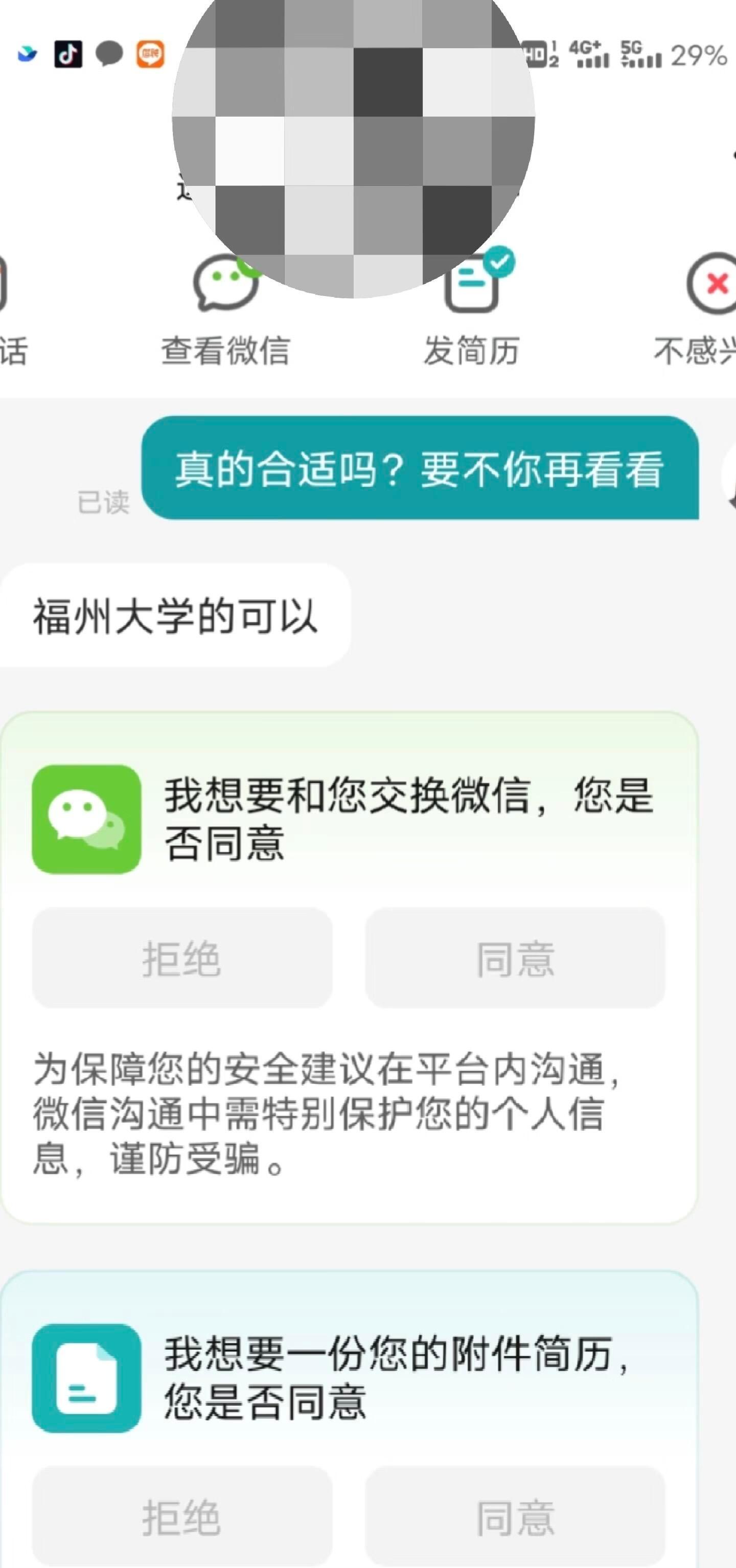The width and height of the screenshot is (736, 1568).
Task: Click the 已读 read receipt label
Action: click(102, 501)
